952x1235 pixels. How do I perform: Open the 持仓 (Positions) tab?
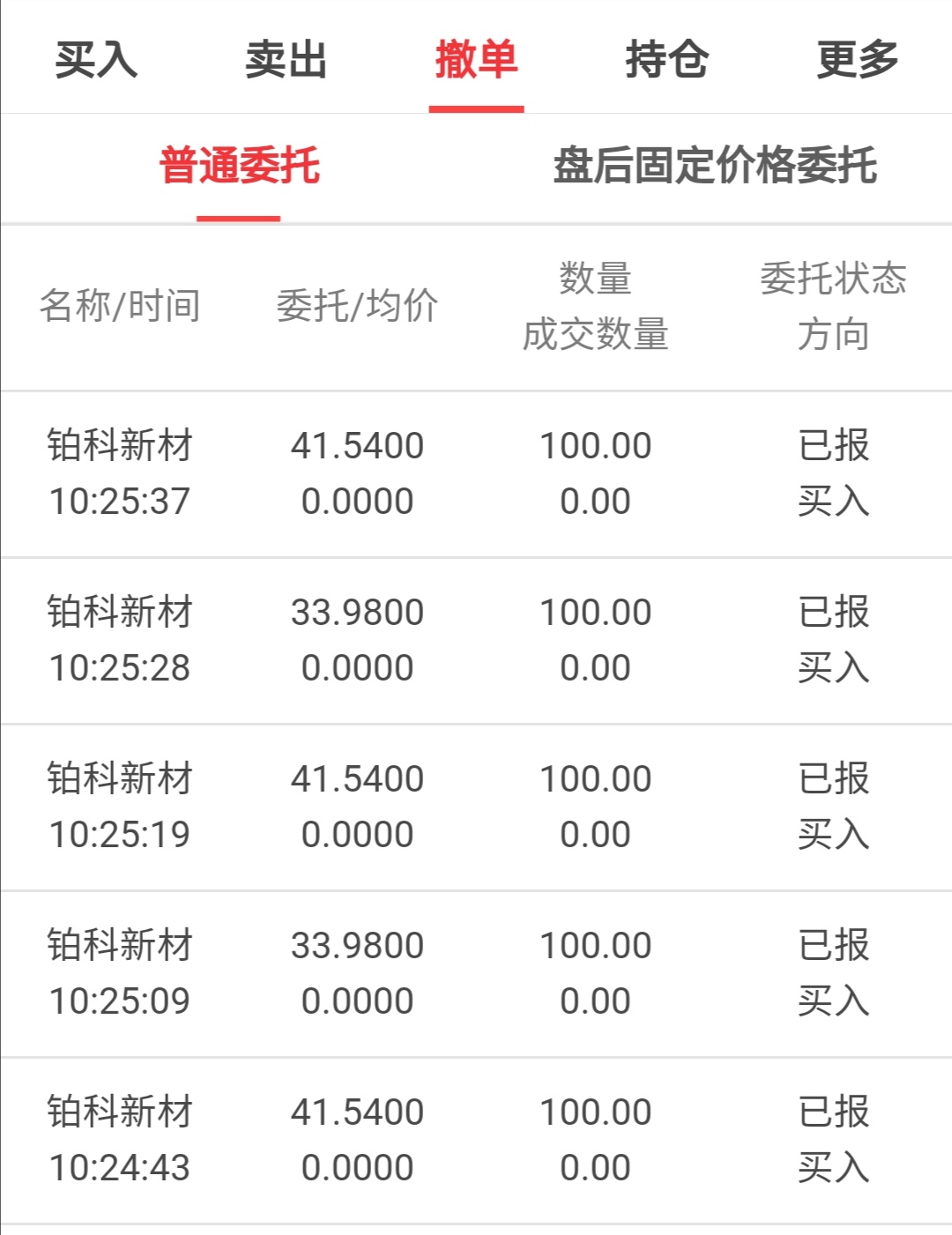[666, 60]
